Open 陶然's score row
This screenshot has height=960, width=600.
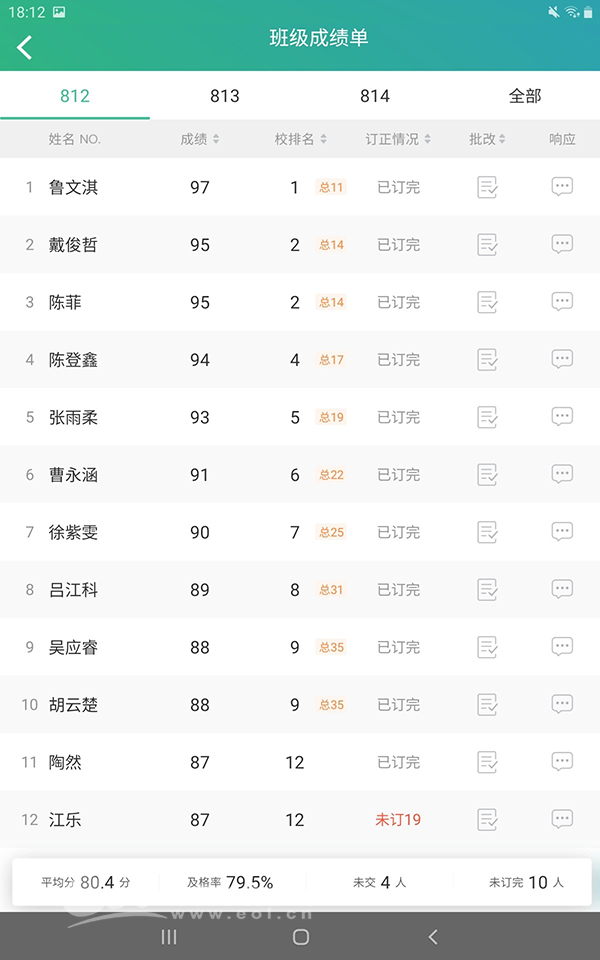click(x=300, y=762)
